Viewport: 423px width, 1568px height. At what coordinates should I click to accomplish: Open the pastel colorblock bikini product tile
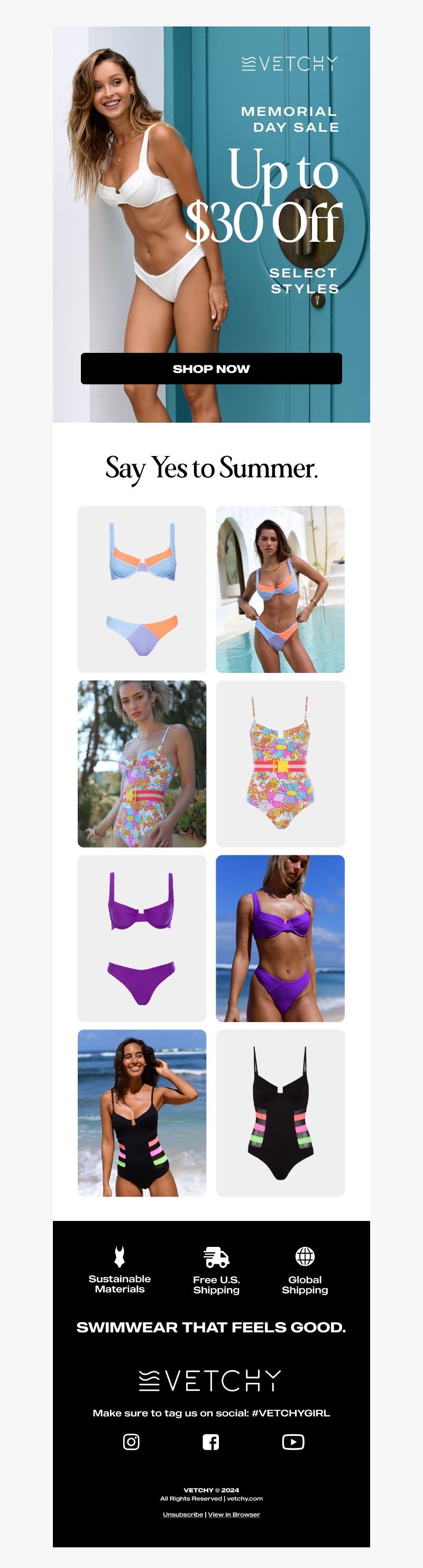click(x=142, y=589)
